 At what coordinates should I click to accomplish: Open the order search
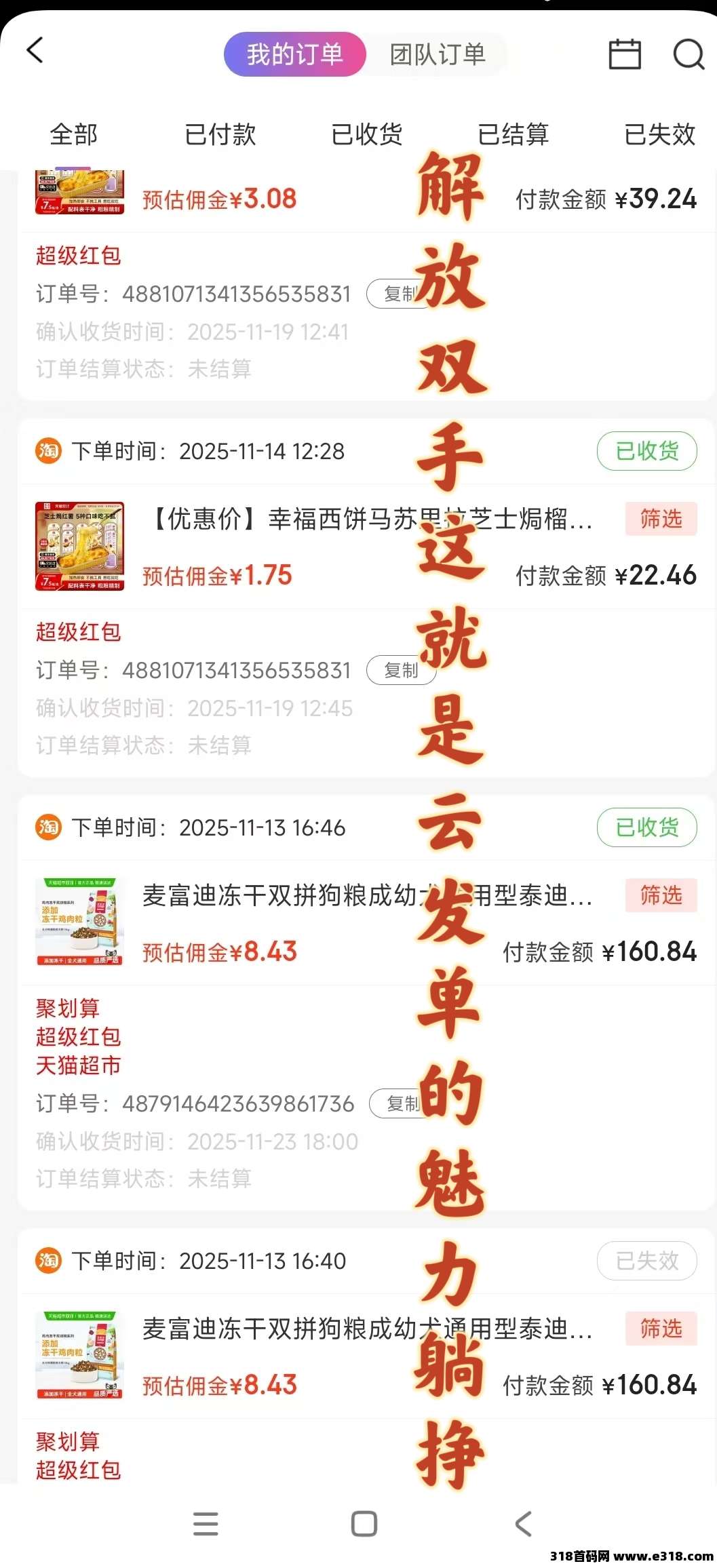(688, 54)
